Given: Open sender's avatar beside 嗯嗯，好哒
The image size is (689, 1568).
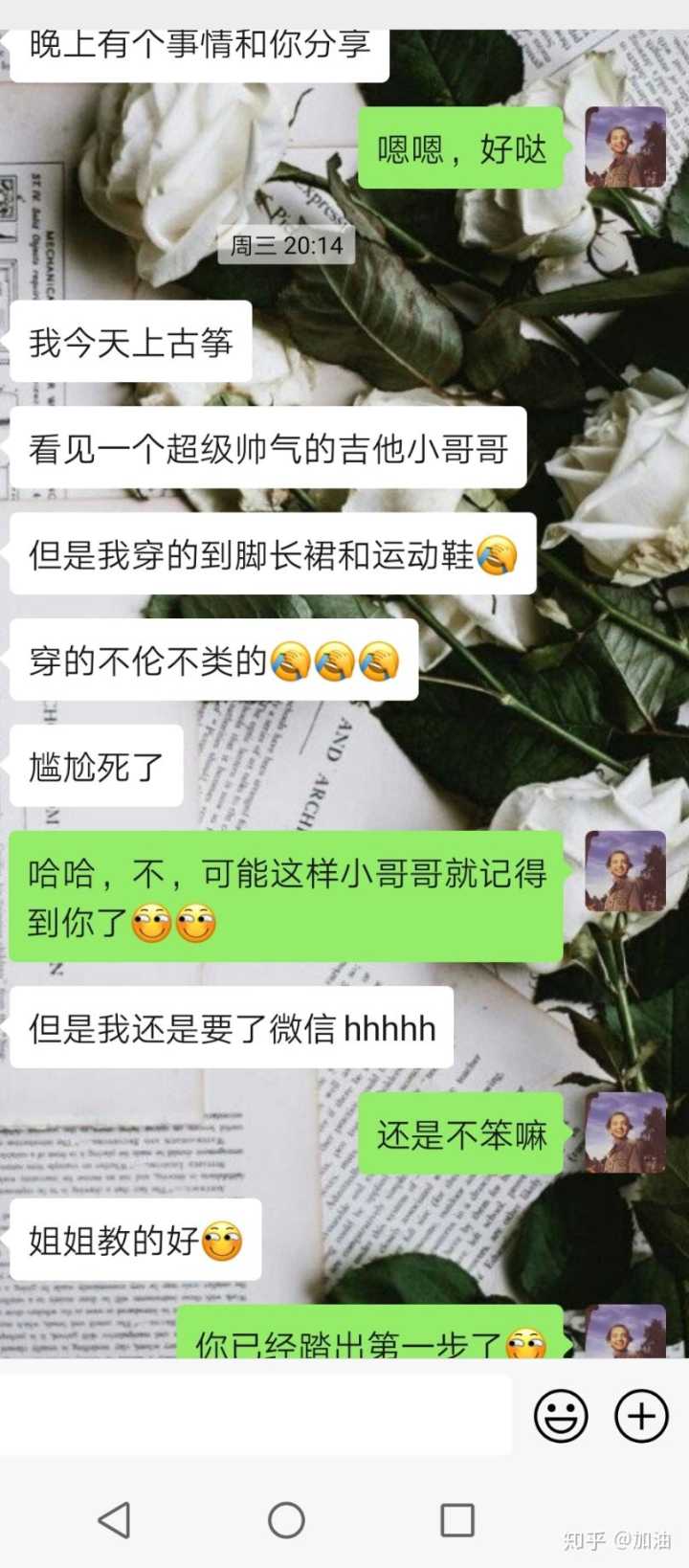Looking at the screenshot, I should [625, 147].
